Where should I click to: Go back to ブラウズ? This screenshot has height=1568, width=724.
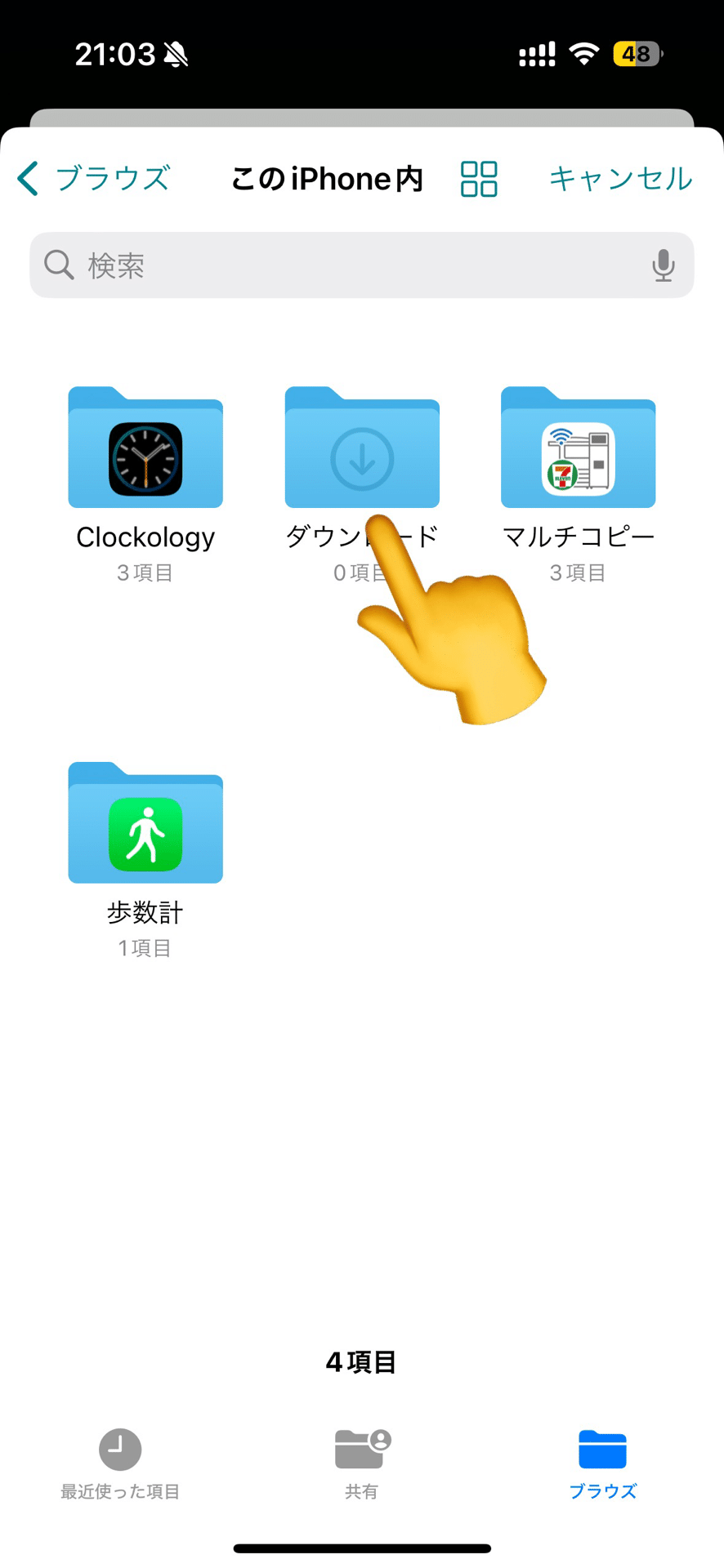click(x=93, y=178)
